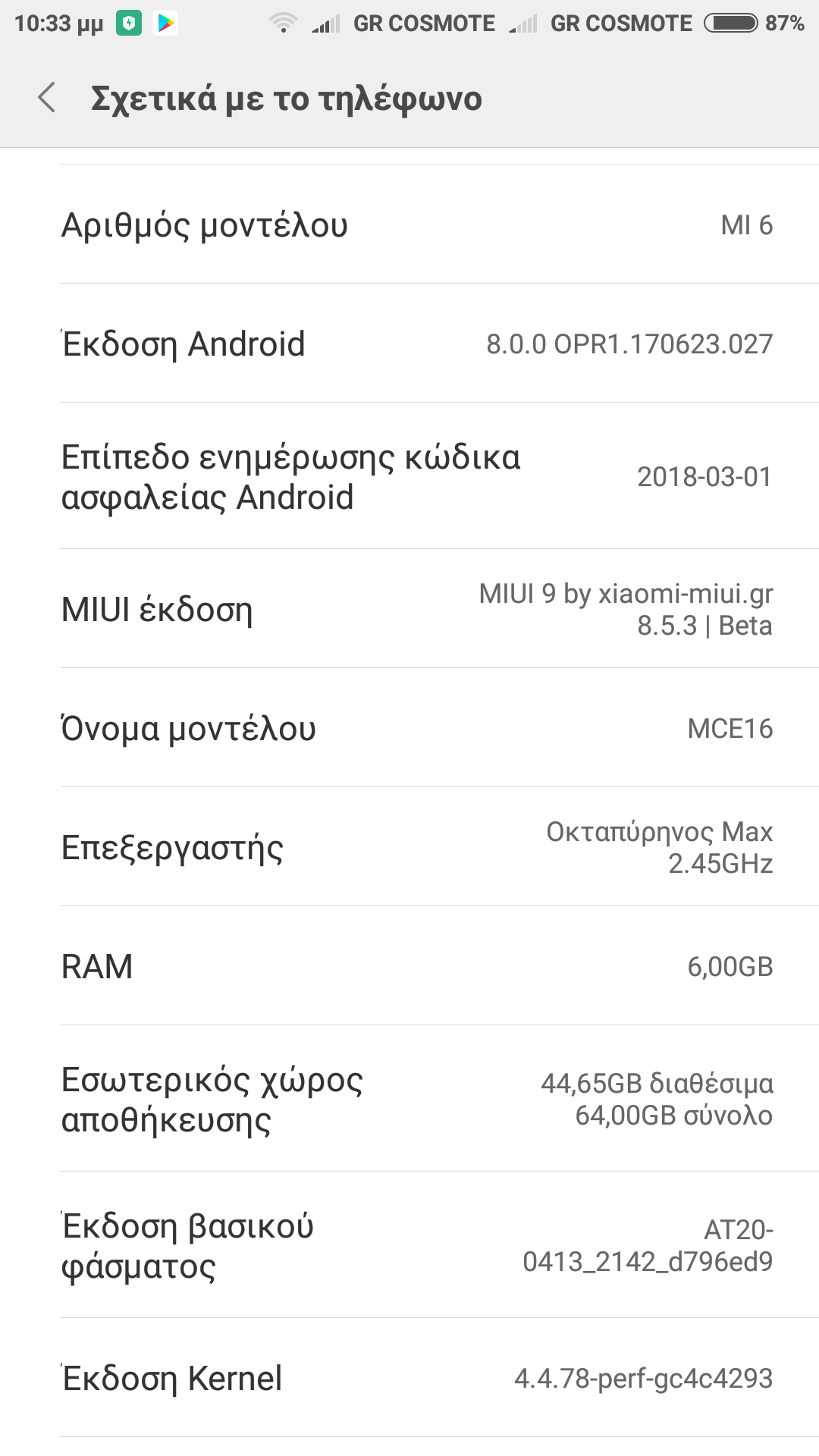
Task: Tap the Έκδοση Kernel row
Action: pos(409,1378)
